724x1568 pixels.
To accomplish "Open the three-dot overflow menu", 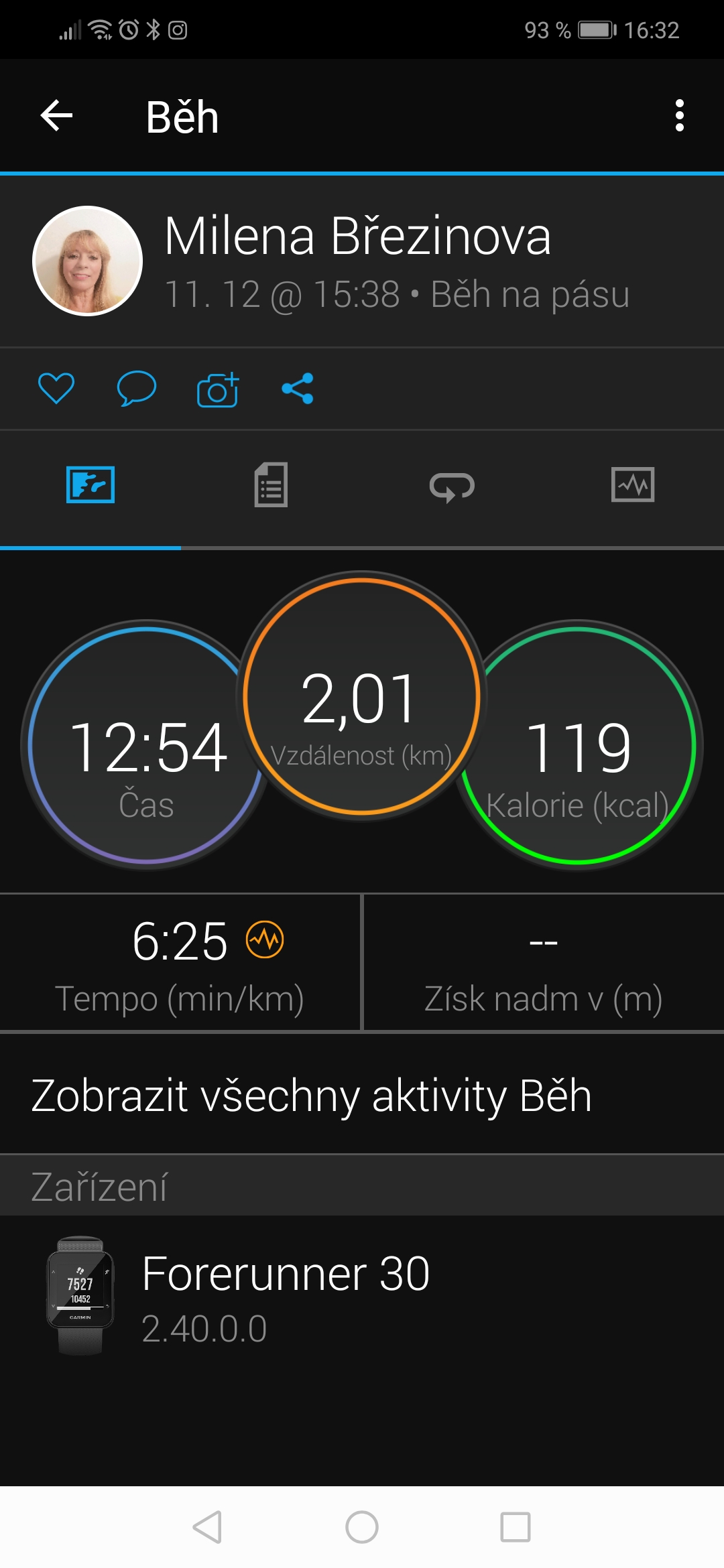I will pyautogui.click(x=680, y=116).
